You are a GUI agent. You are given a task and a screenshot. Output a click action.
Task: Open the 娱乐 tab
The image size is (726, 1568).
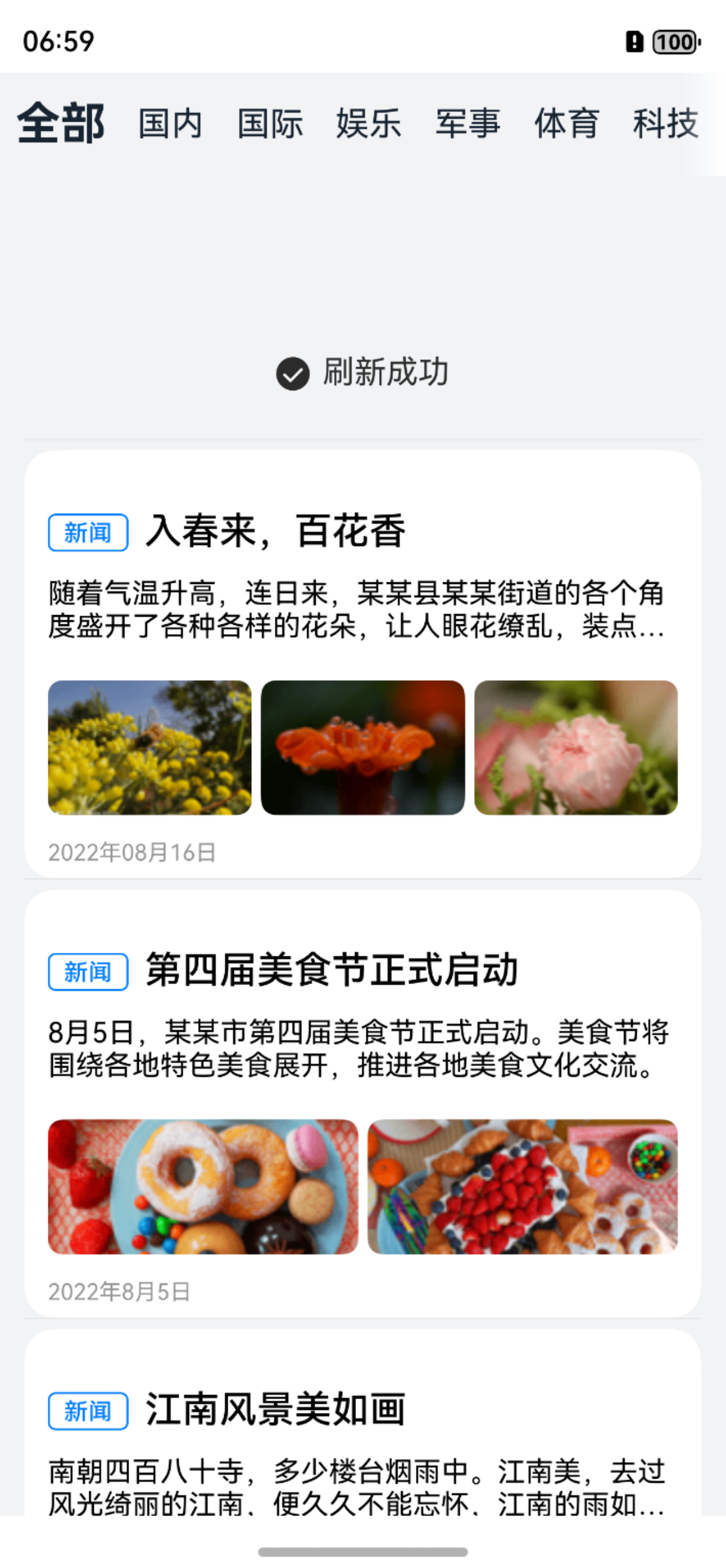(369, 123)
